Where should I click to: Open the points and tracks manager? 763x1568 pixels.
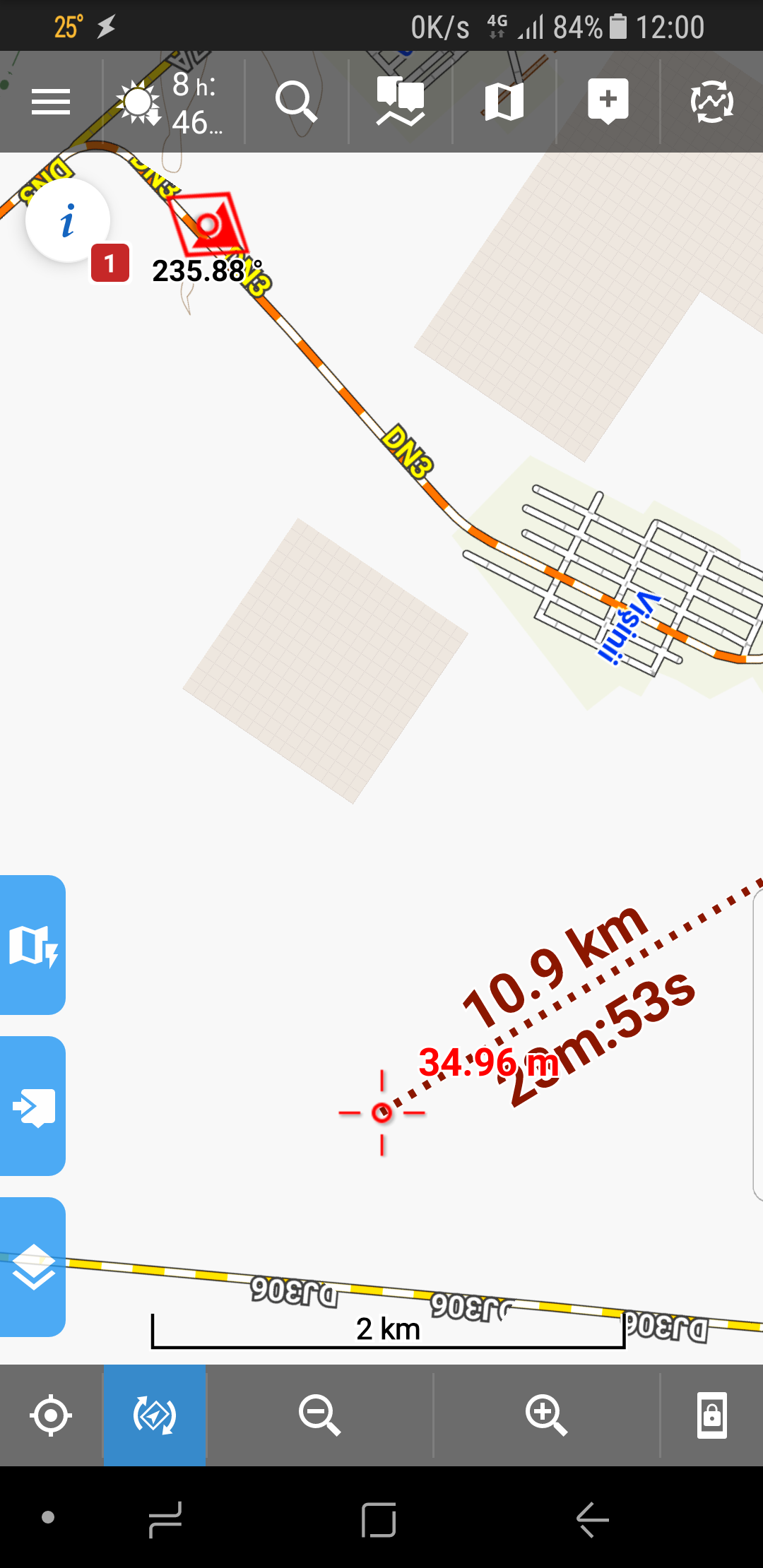coord(400,102)
